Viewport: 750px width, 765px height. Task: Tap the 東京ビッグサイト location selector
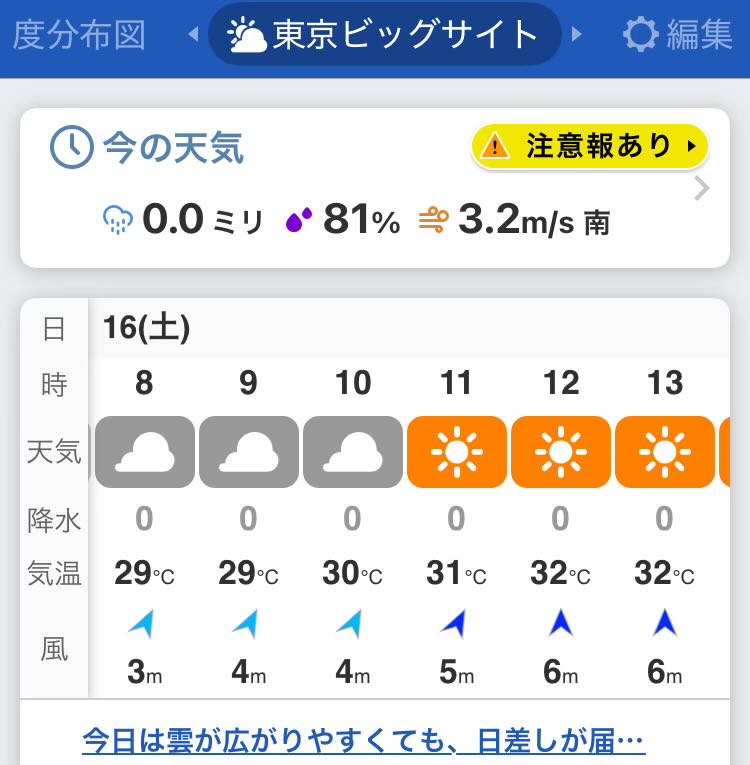pos(384,36)
